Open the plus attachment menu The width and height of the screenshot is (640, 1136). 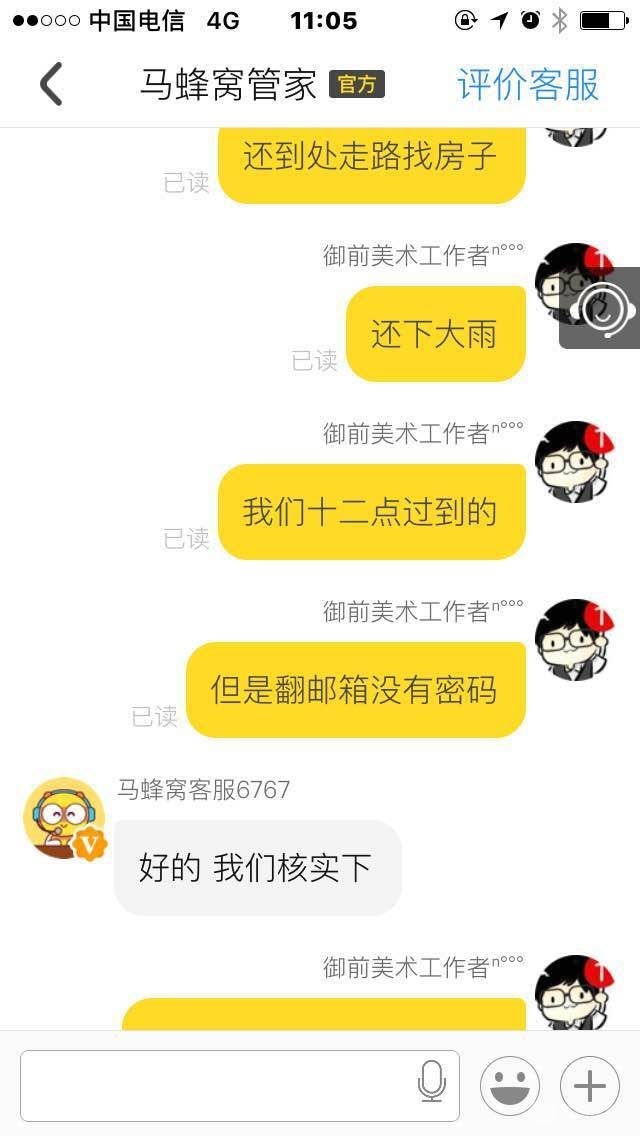coord(590,1085)
